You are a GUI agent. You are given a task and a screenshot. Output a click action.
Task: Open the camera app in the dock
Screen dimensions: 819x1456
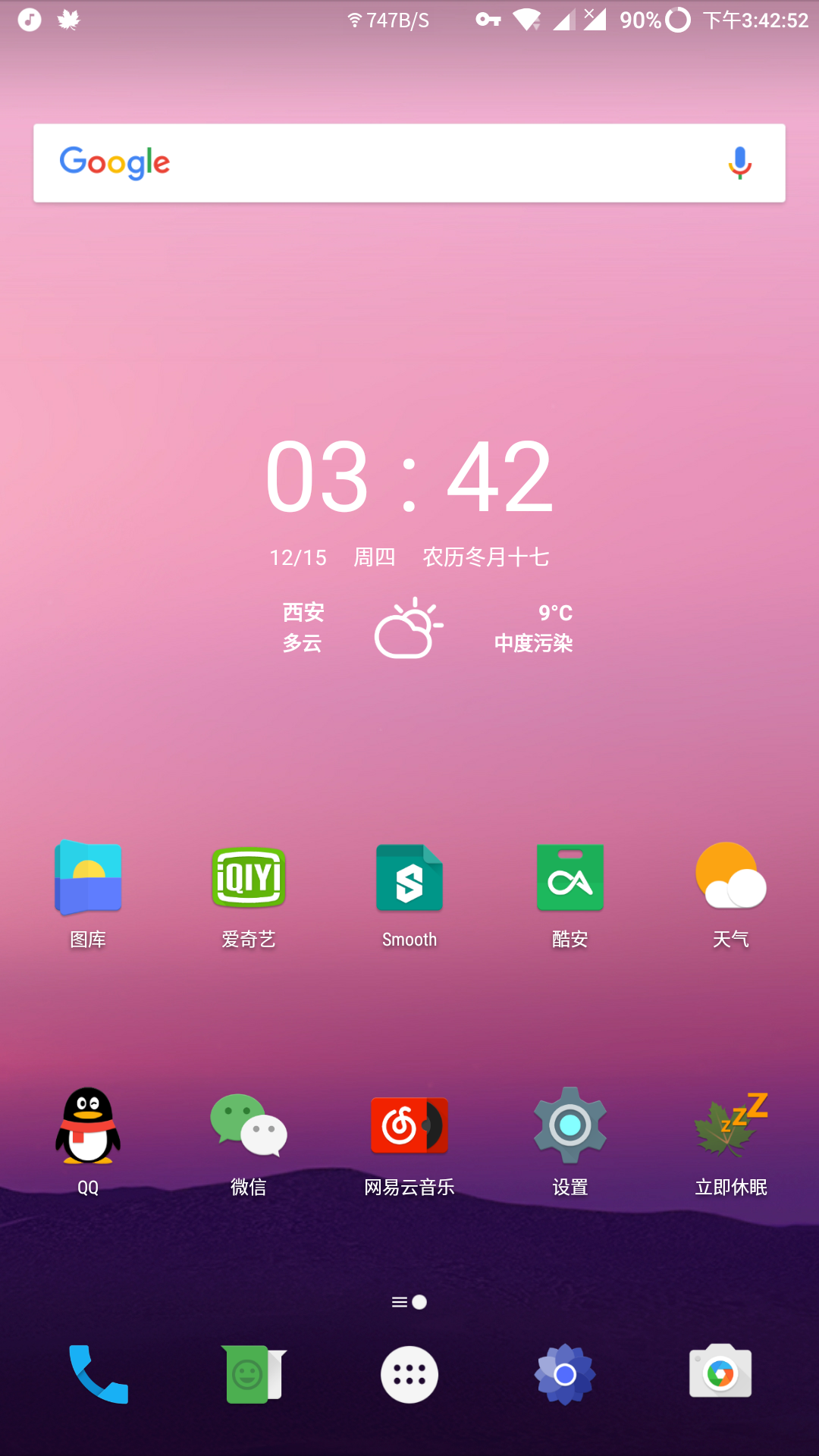coord(720,1373)
